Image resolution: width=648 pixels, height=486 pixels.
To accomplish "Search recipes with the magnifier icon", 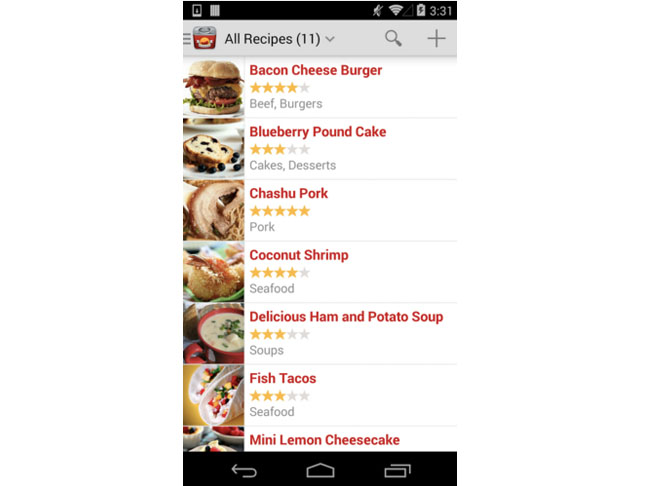I will [x=393, y=39].
